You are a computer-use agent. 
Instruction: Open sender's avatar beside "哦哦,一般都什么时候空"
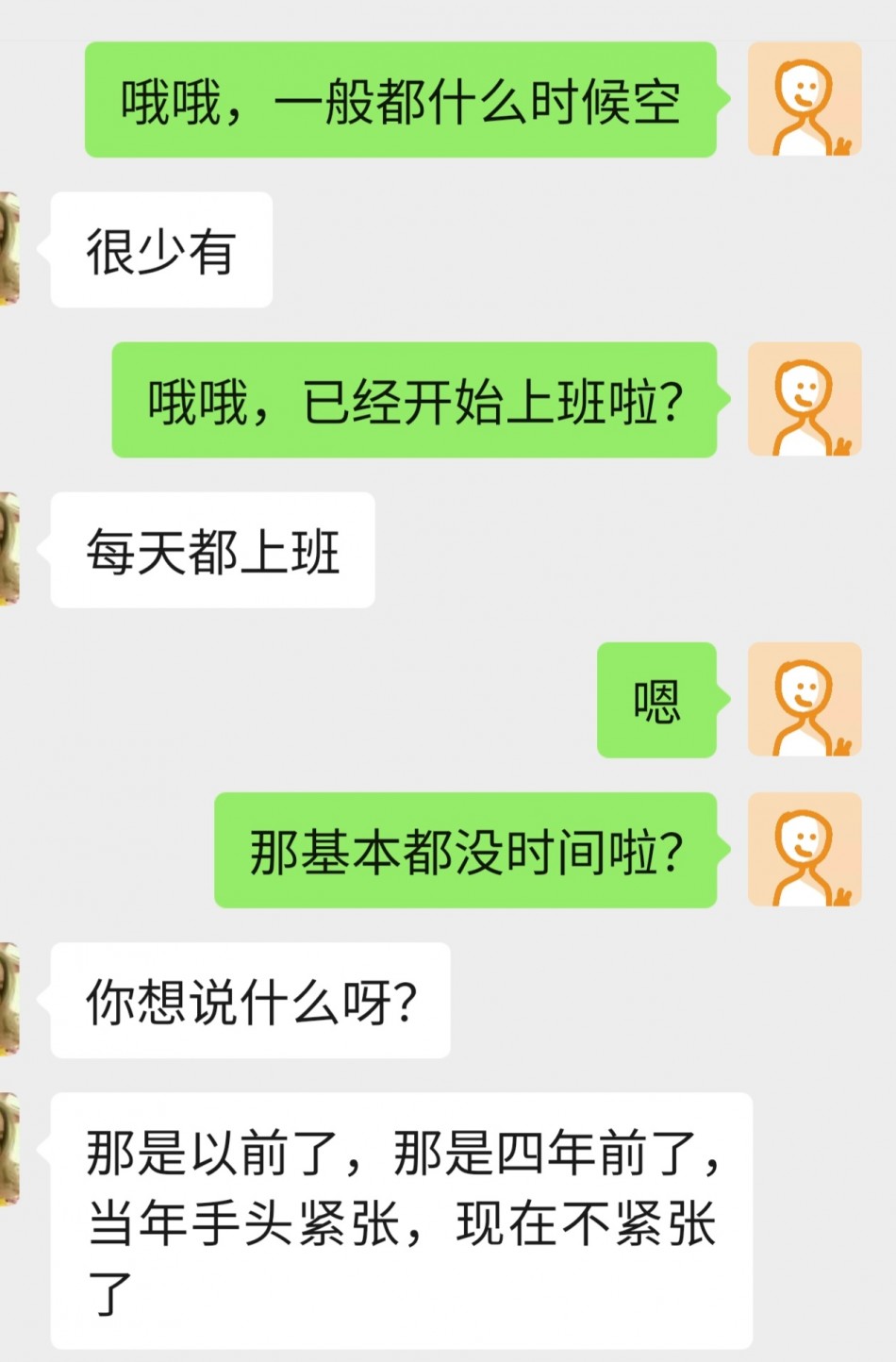805,99
